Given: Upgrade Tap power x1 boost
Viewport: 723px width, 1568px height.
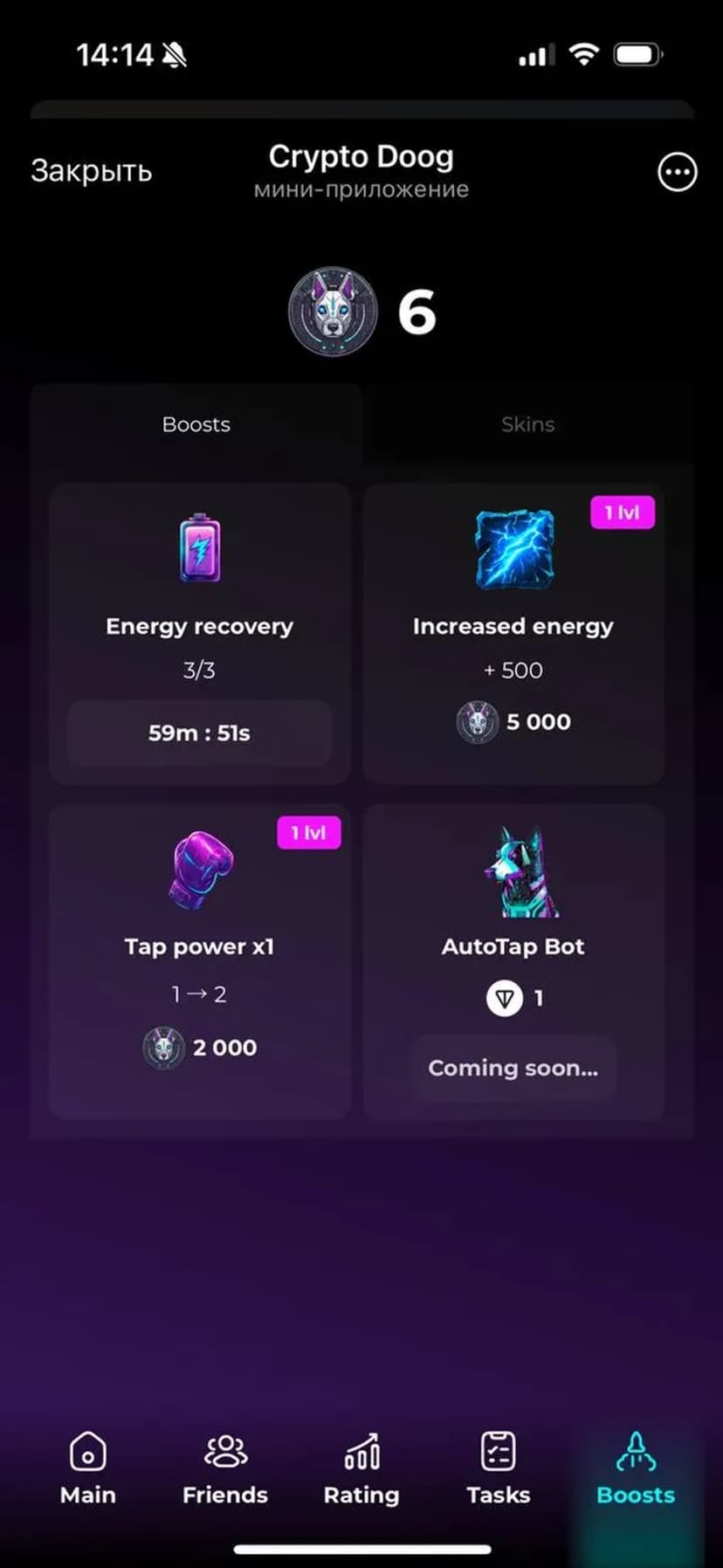Looking at the screenshot, I should (200, 1046).
